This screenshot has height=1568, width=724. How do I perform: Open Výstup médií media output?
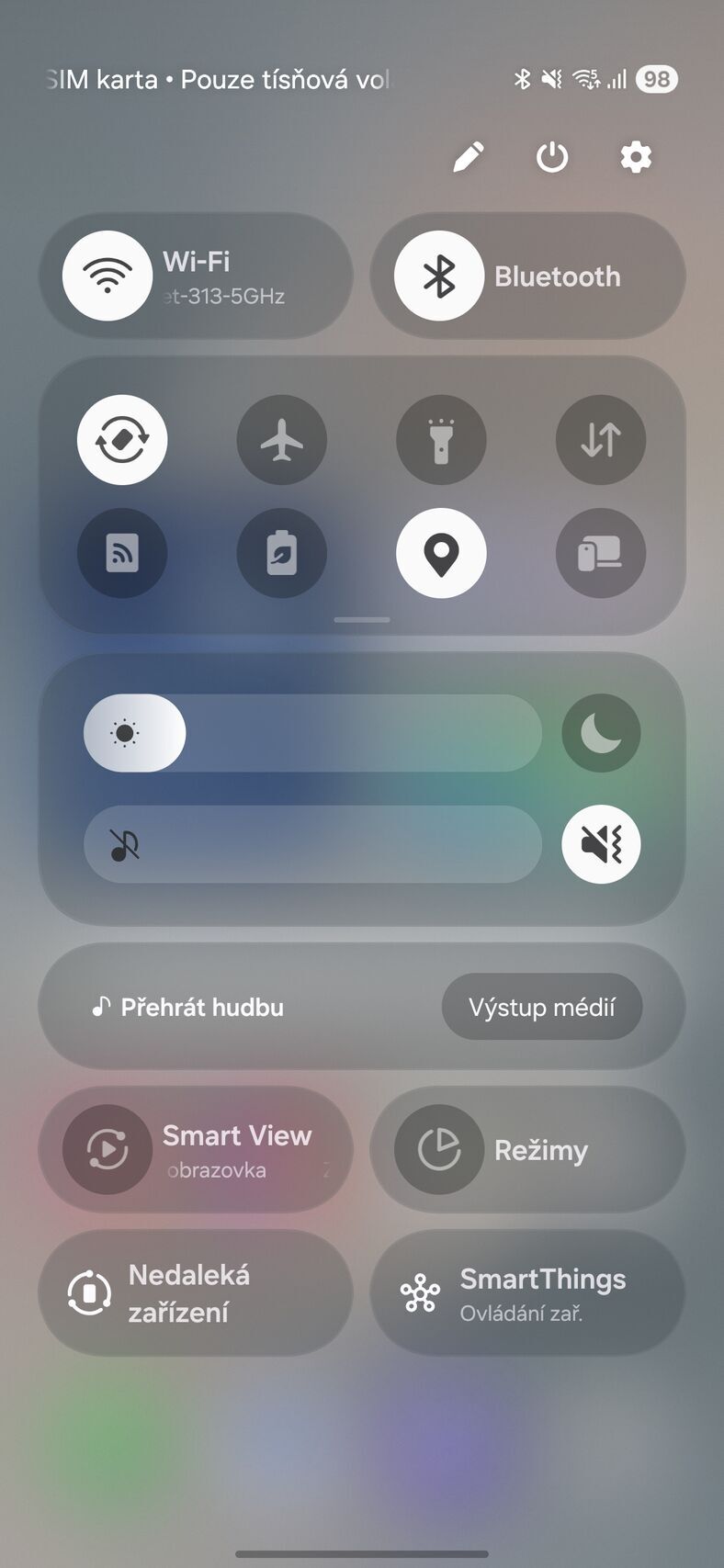[541, 1008]
